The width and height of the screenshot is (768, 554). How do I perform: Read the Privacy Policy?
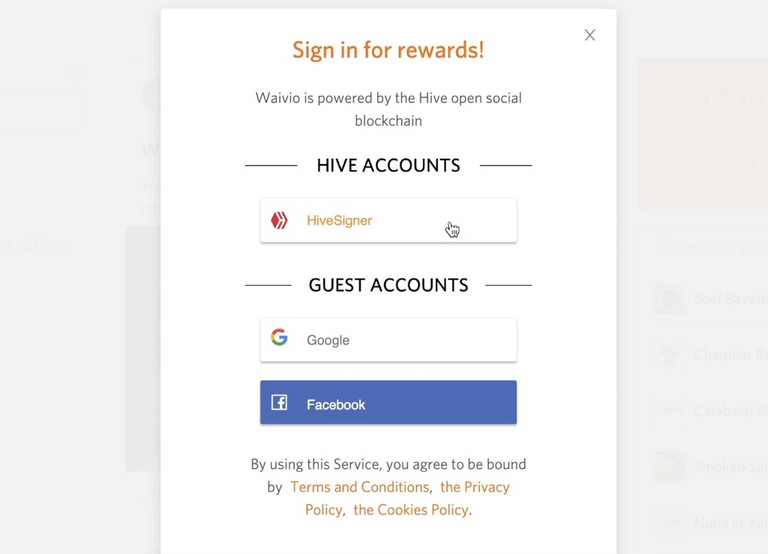(x=474, y=487)
